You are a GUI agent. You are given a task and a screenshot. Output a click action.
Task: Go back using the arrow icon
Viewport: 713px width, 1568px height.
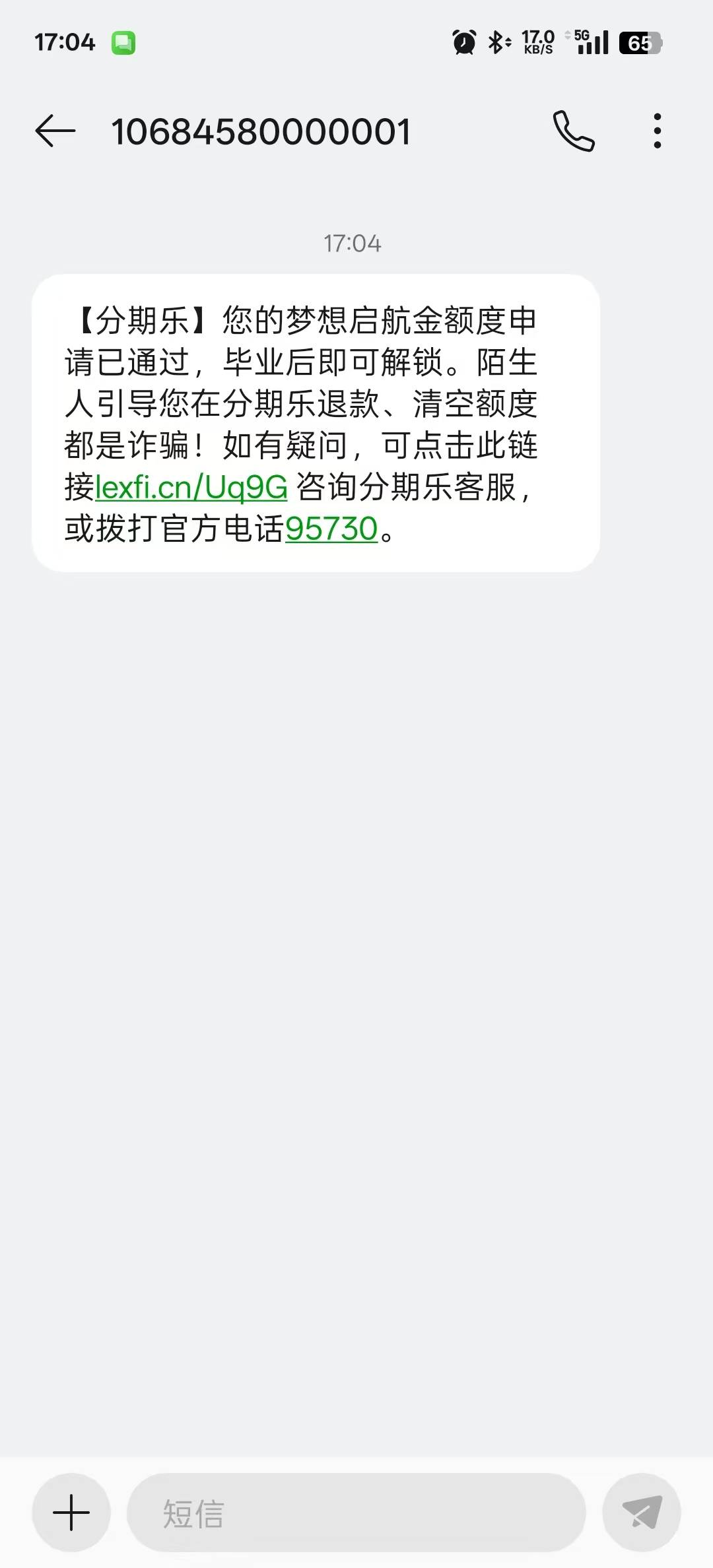[55, 131]
